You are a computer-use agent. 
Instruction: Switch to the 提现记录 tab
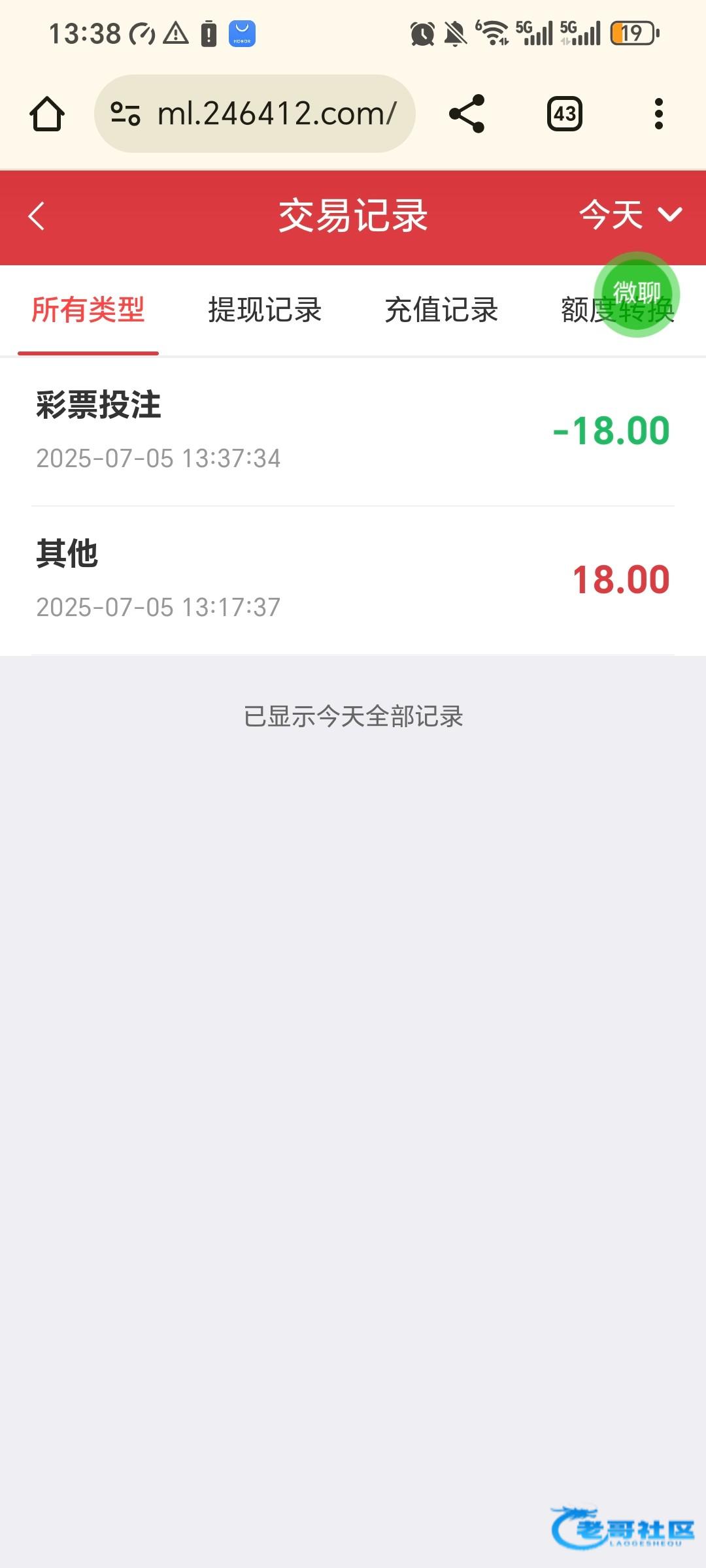(x=265, y=310)
